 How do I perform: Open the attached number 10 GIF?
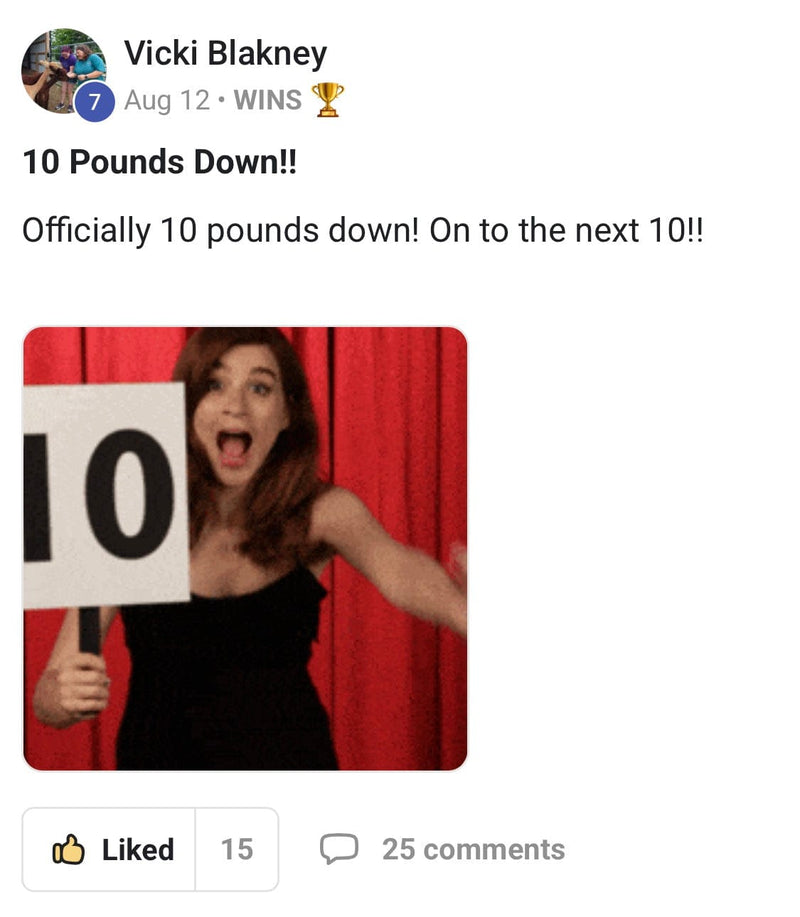coord(245,549)
